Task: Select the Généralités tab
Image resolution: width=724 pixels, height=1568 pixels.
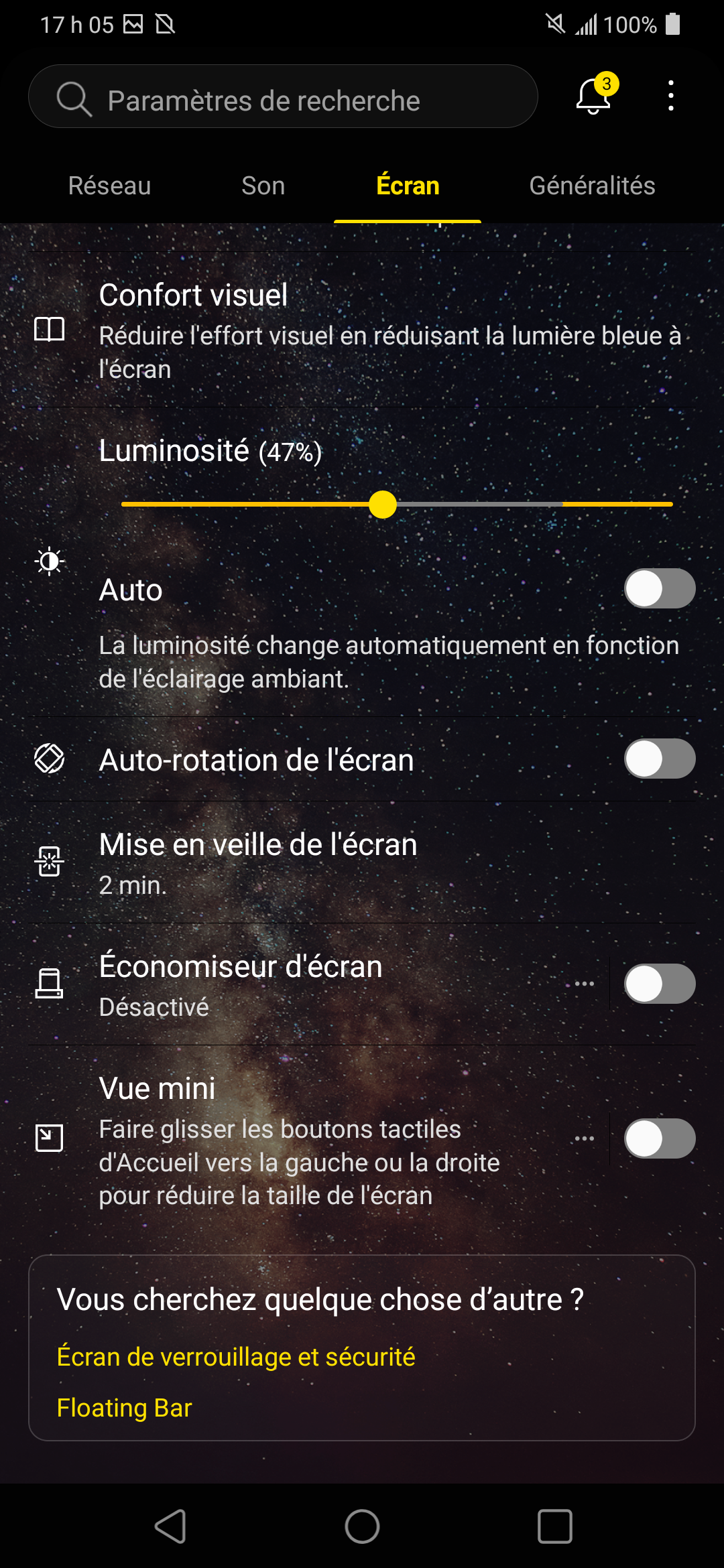Action: coord(592,186)
